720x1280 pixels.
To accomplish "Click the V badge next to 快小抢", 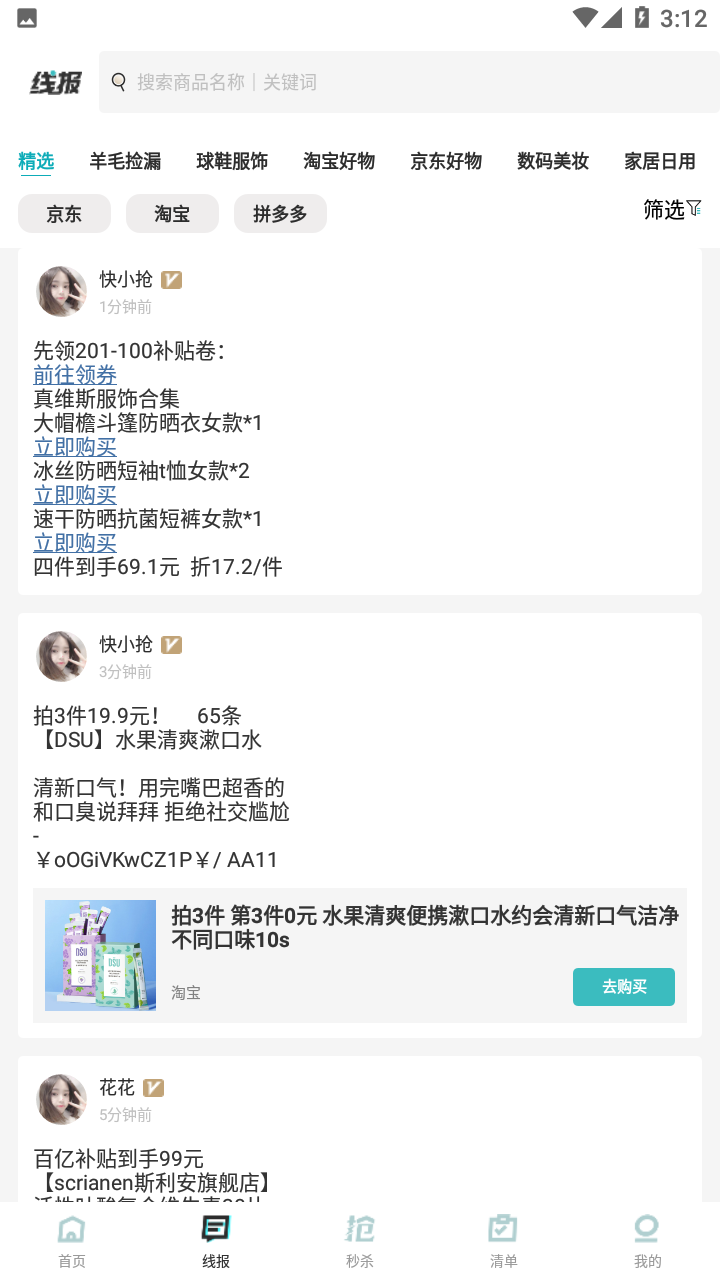I will click(x=171, y=280).
